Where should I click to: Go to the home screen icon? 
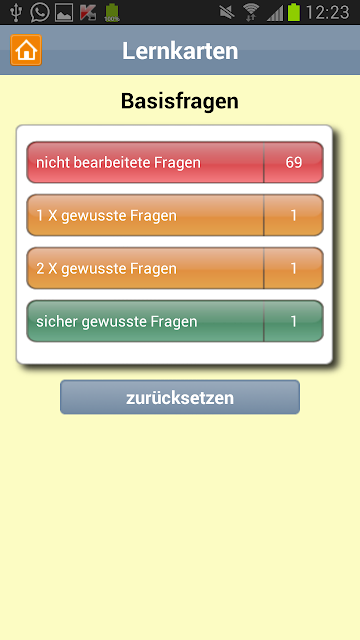point(26,50)
